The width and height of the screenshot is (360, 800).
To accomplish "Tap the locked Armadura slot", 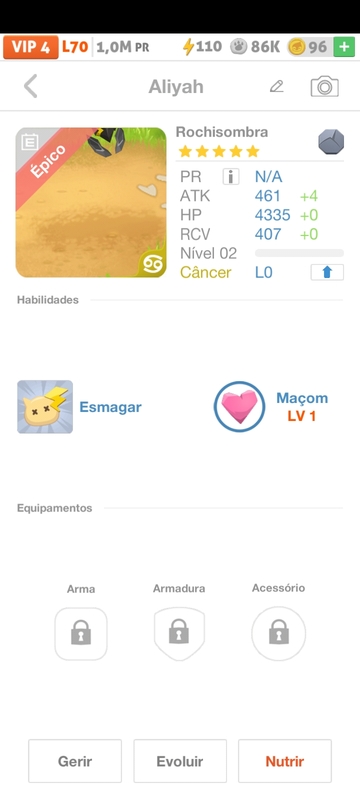I will pyautogui.click(x=179, y=634).
